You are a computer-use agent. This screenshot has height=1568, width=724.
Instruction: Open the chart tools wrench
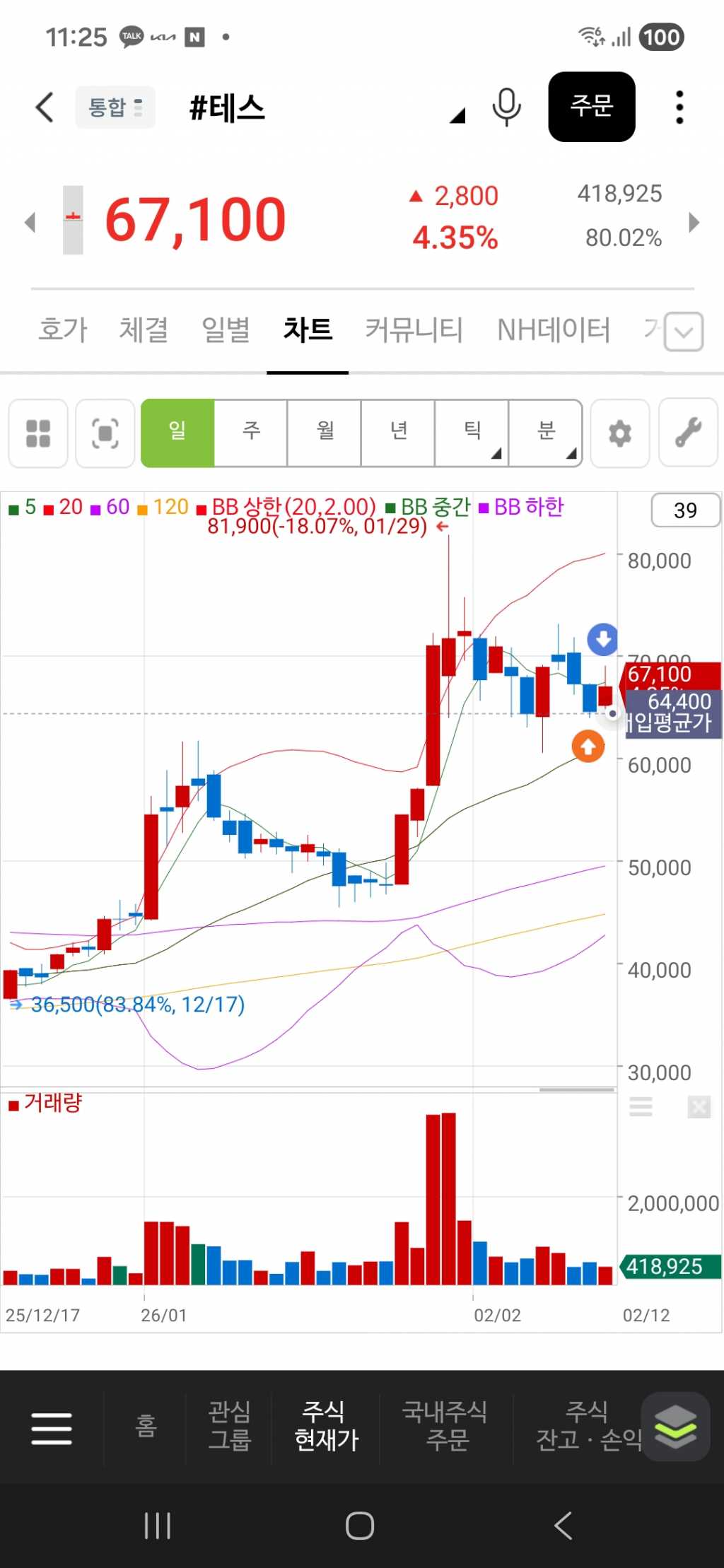tap(688, 433)
